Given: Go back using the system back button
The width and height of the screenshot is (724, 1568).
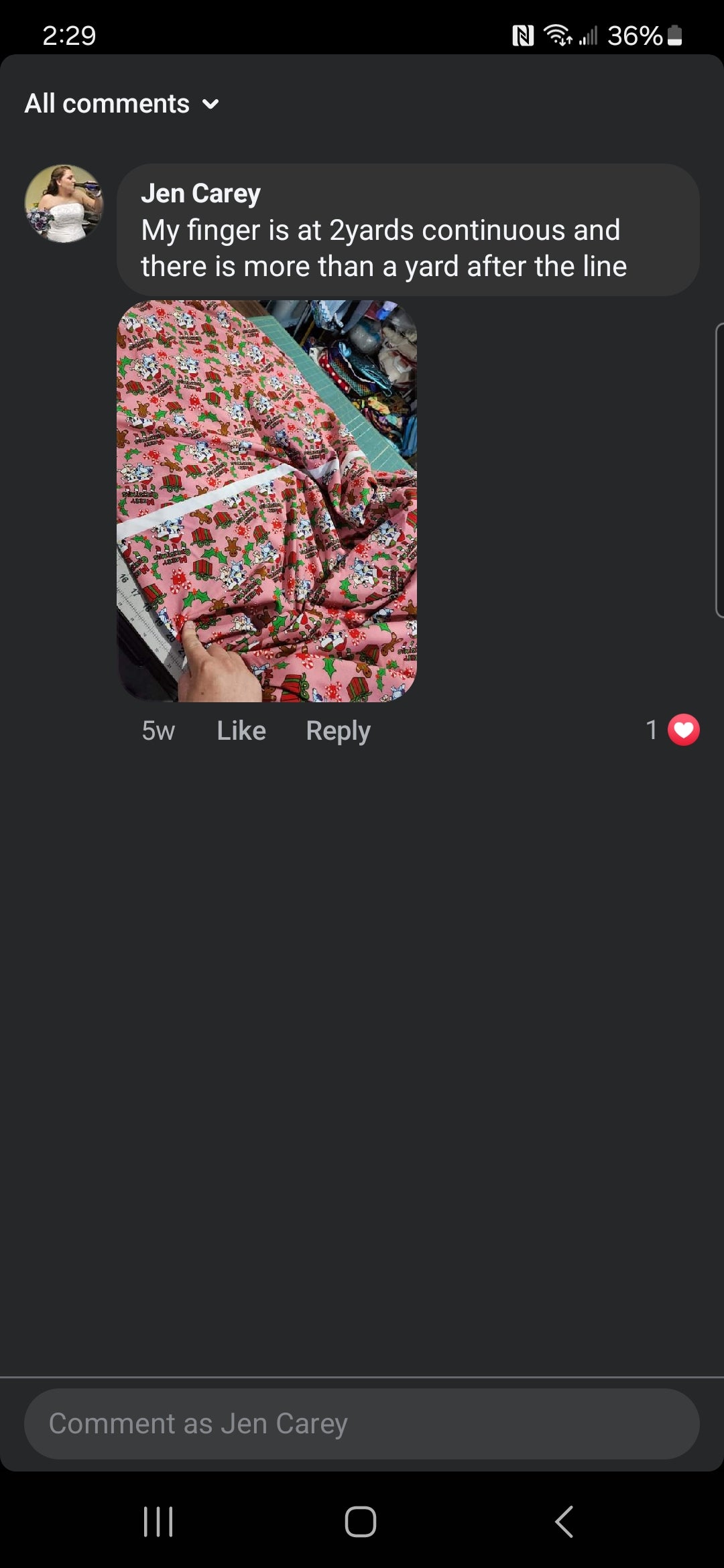Looking at the screenshot, I should tap(564, 1521).
